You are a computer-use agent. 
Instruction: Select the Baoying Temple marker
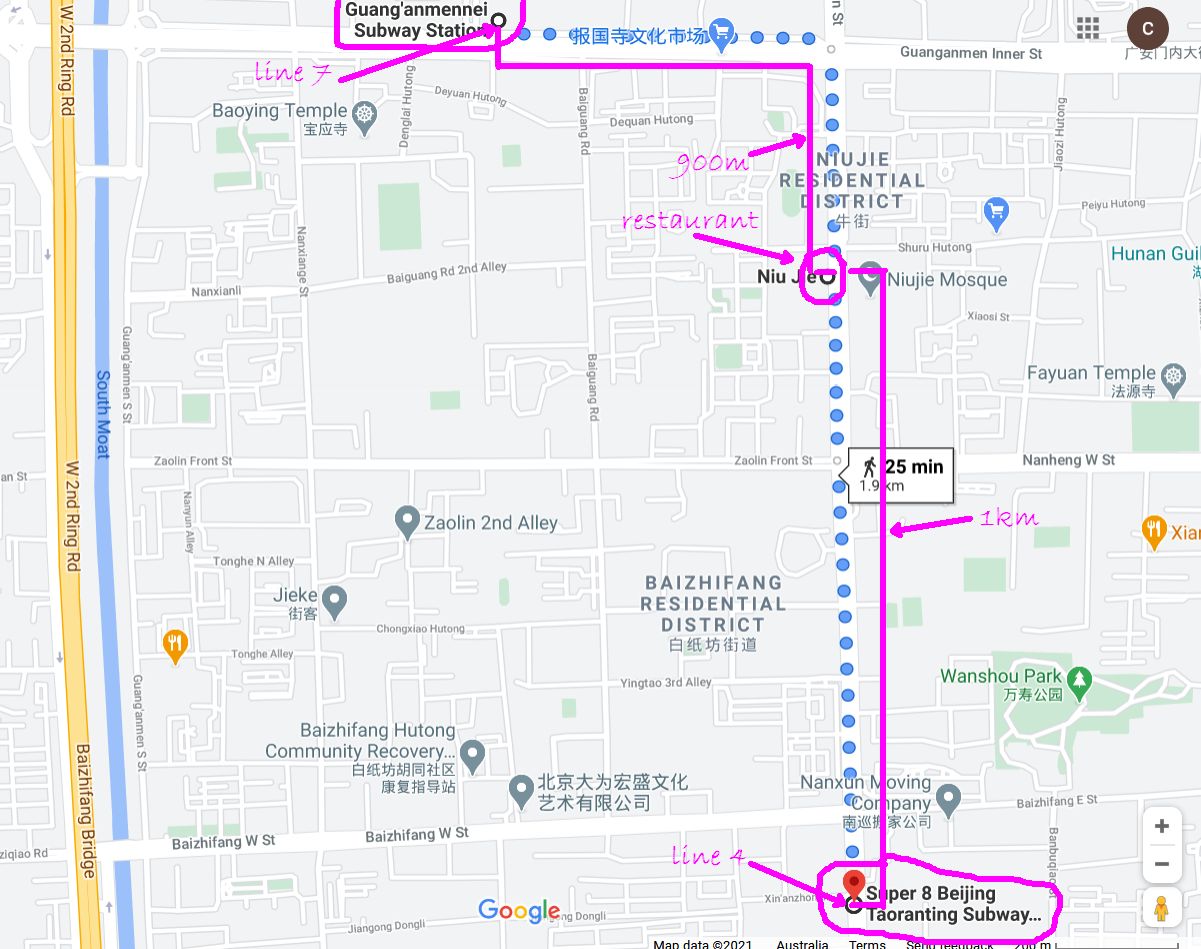[x=364, y=111]
